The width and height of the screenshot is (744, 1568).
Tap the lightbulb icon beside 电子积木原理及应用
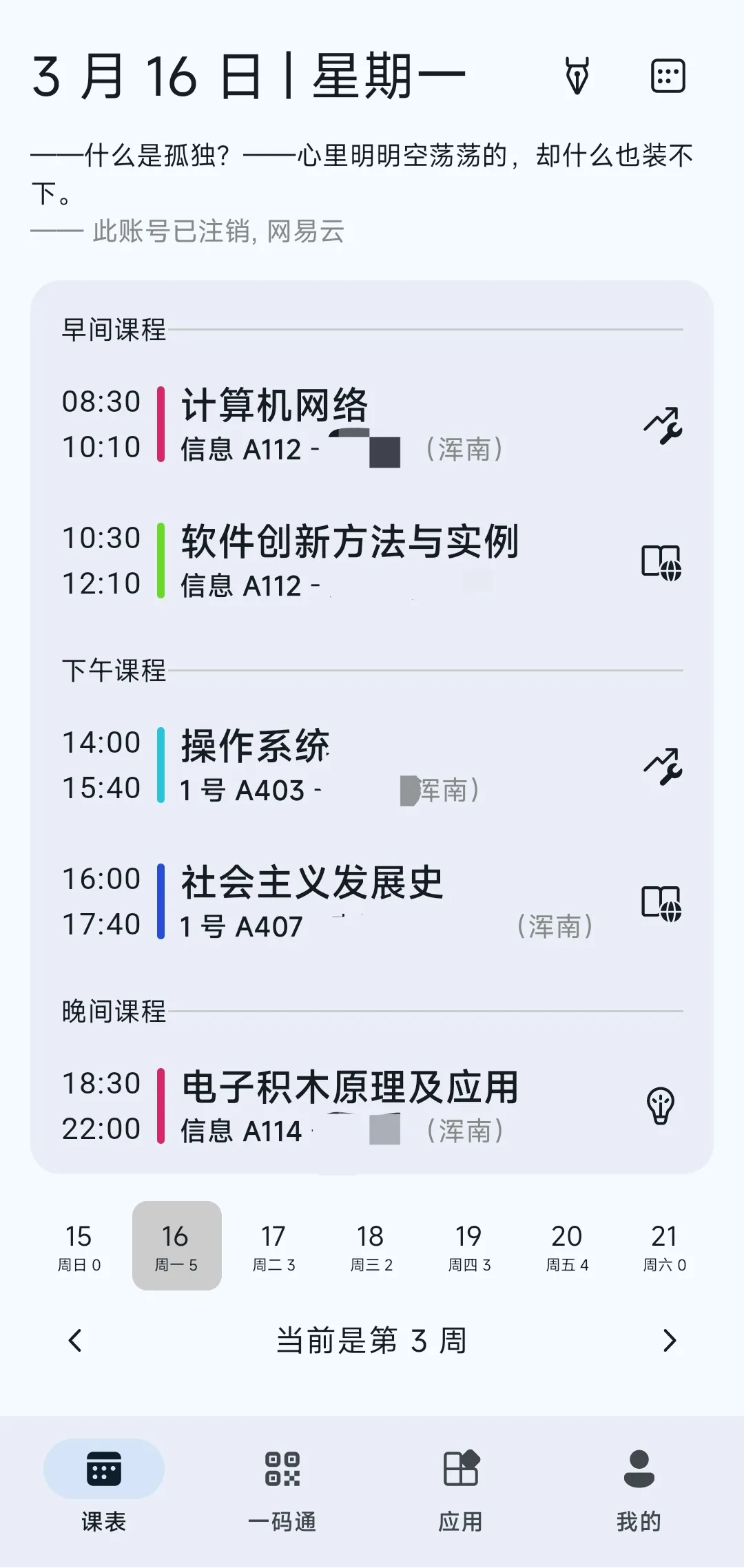tap(662, 1104)
